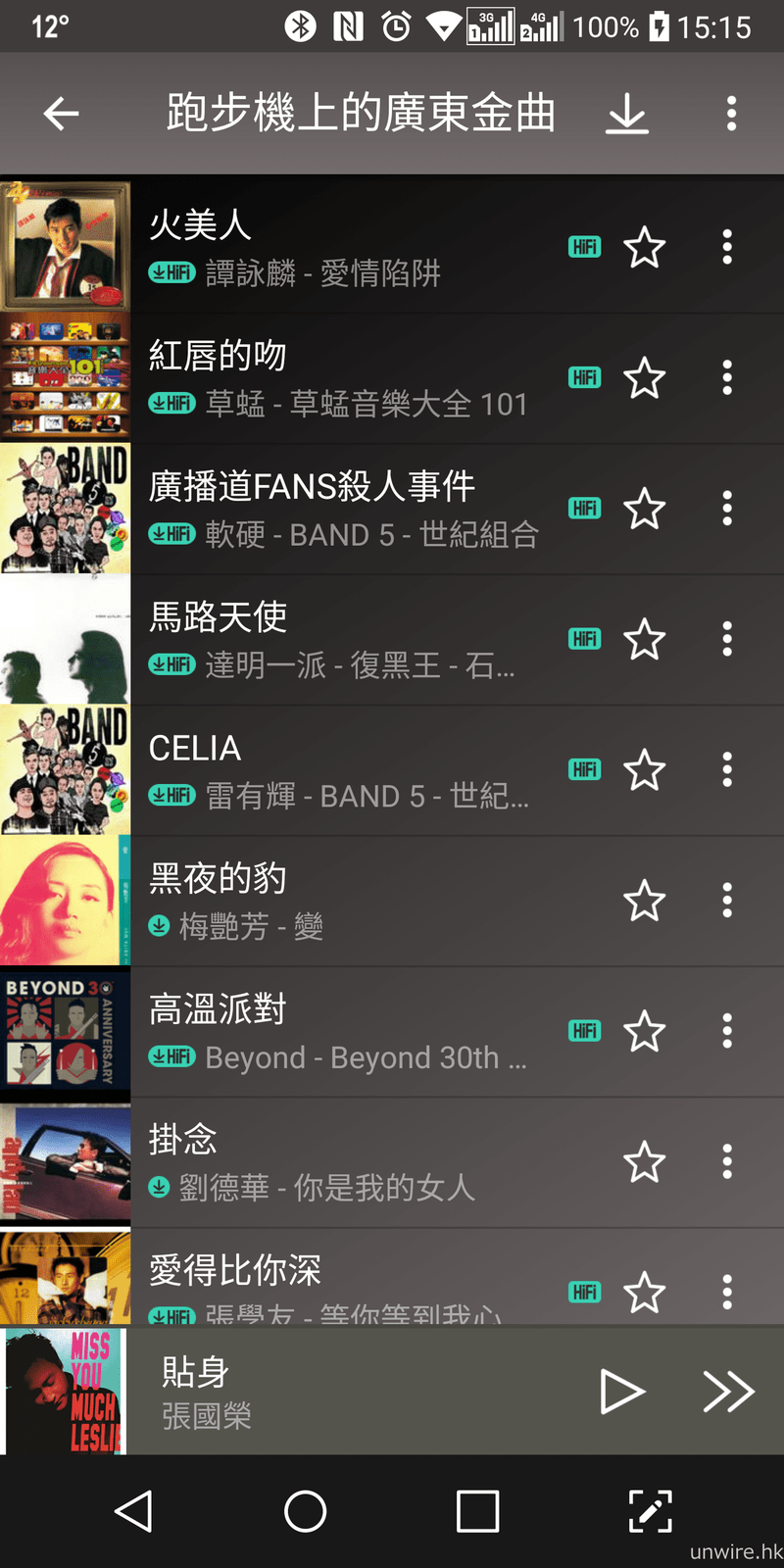The height and width of the screenshot is (1568, 784).
Task: Go back from the playlist
Action: pos(61,114)
